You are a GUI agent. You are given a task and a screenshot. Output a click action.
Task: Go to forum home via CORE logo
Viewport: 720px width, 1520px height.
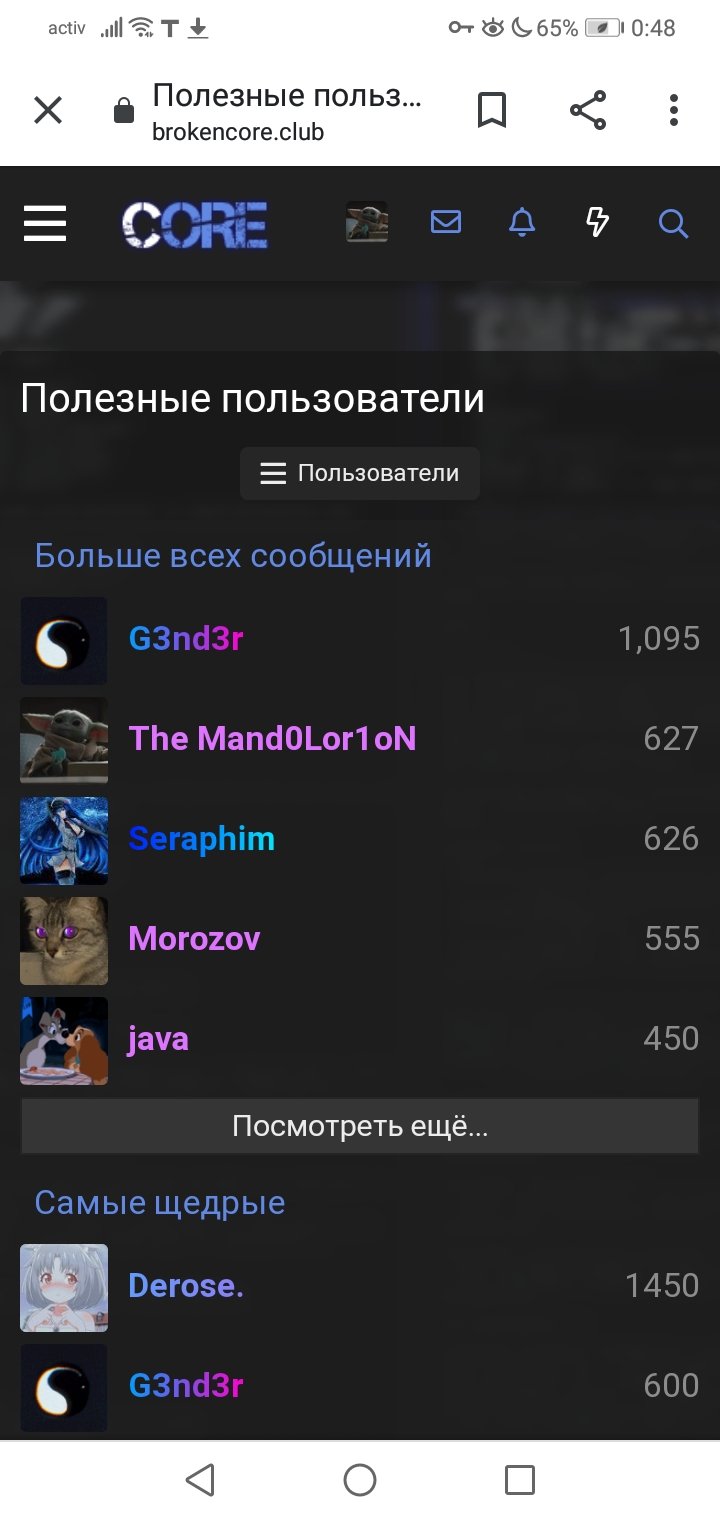point(195,224)
